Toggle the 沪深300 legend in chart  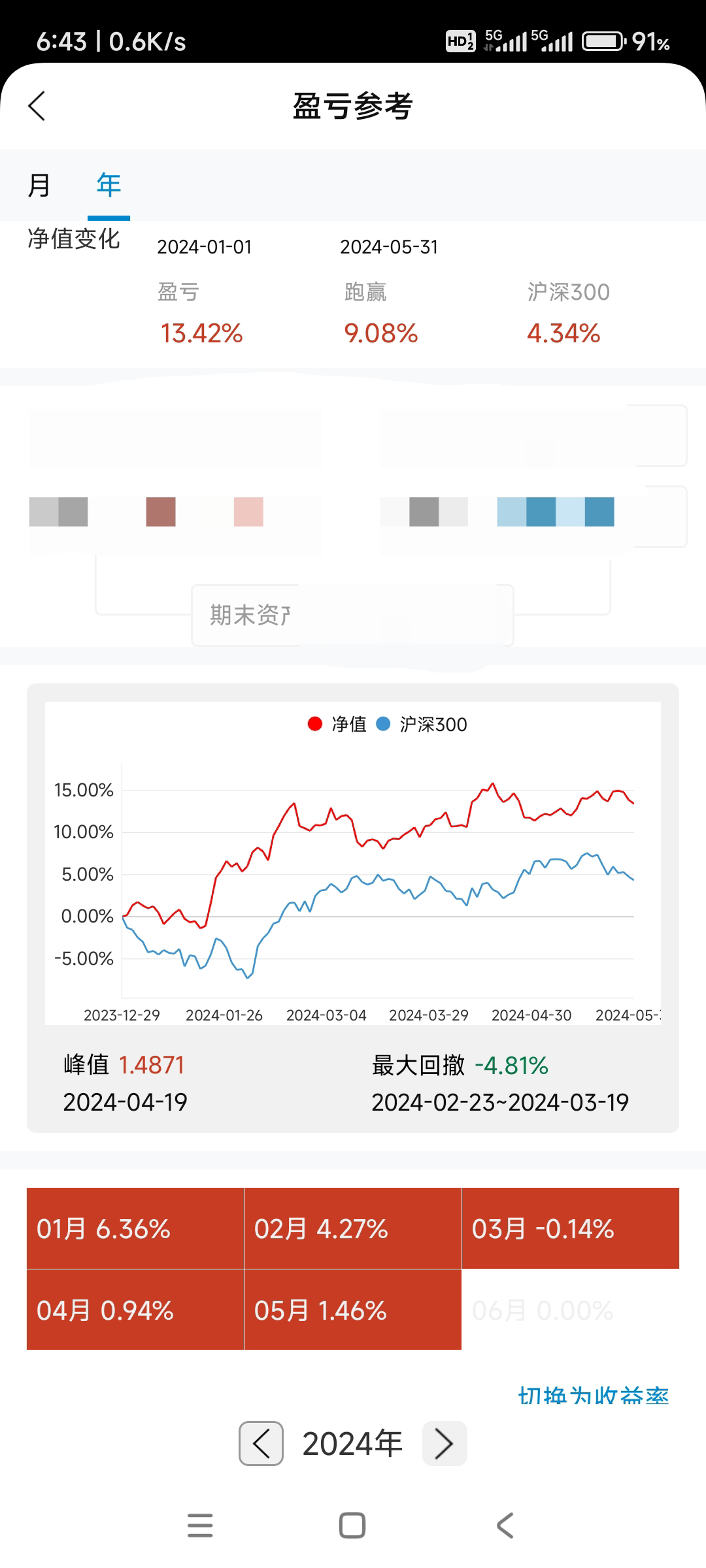click(x=422, y=724)
